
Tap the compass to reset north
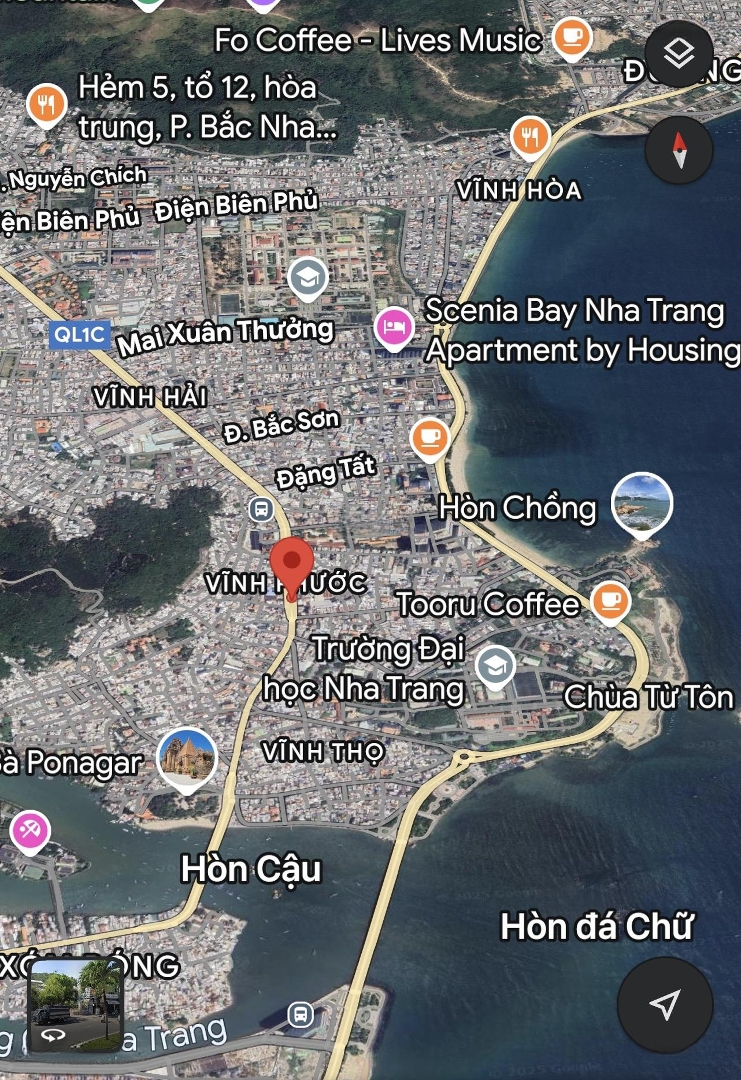(x=679, y=150)
